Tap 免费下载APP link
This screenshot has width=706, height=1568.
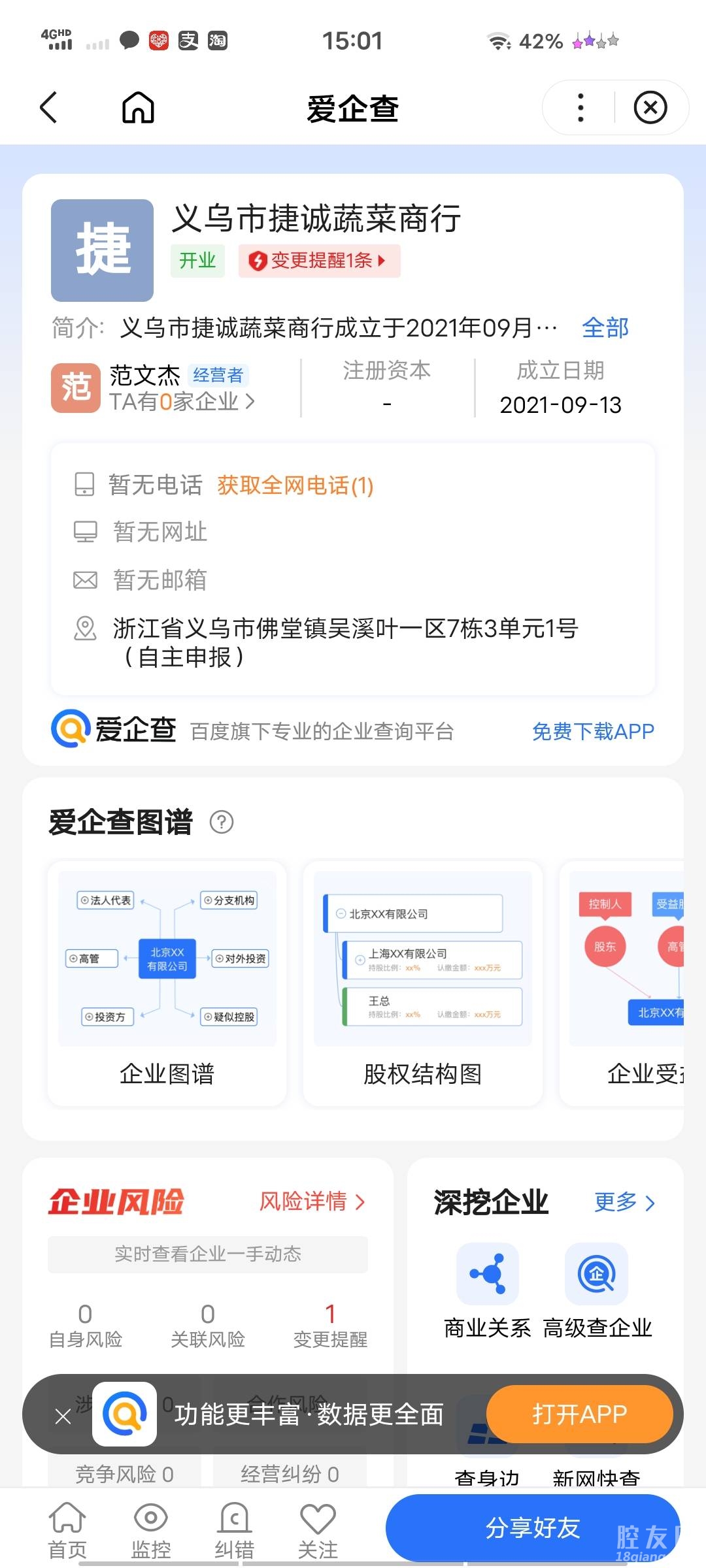coord(592,731)
